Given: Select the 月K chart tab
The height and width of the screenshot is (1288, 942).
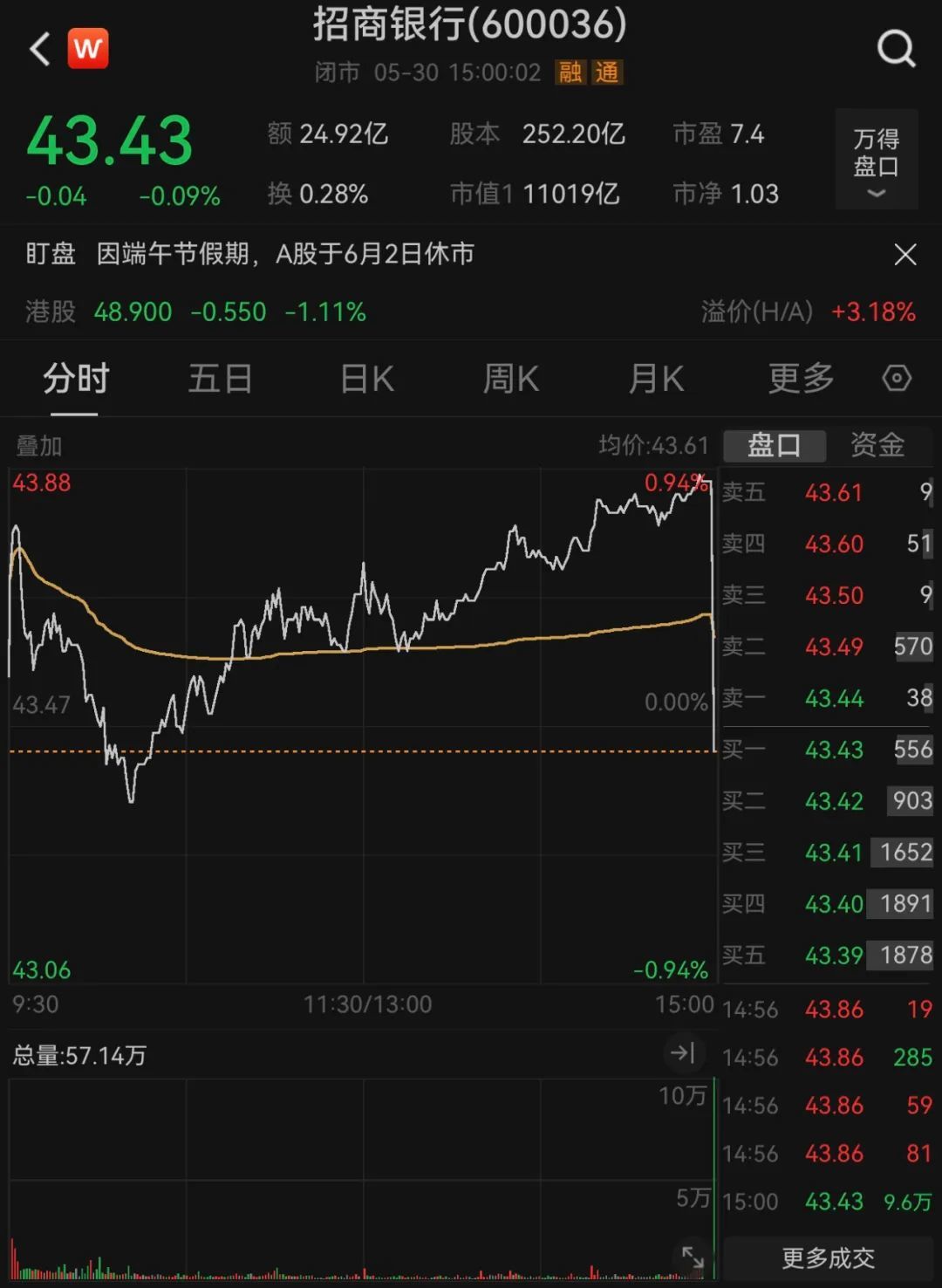Looking at the screenshot, I should click(x=656, y=380).
